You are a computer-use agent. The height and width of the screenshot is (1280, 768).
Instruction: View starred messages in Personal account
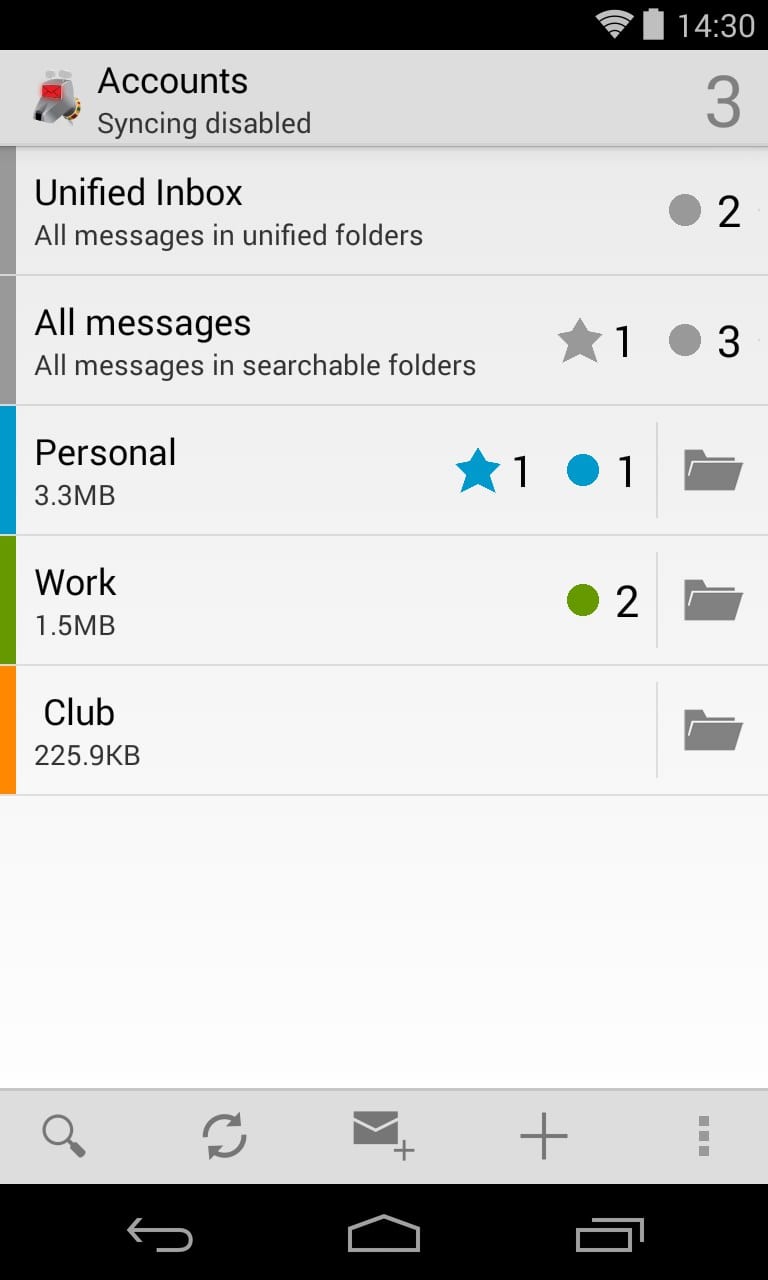(493, 471)
